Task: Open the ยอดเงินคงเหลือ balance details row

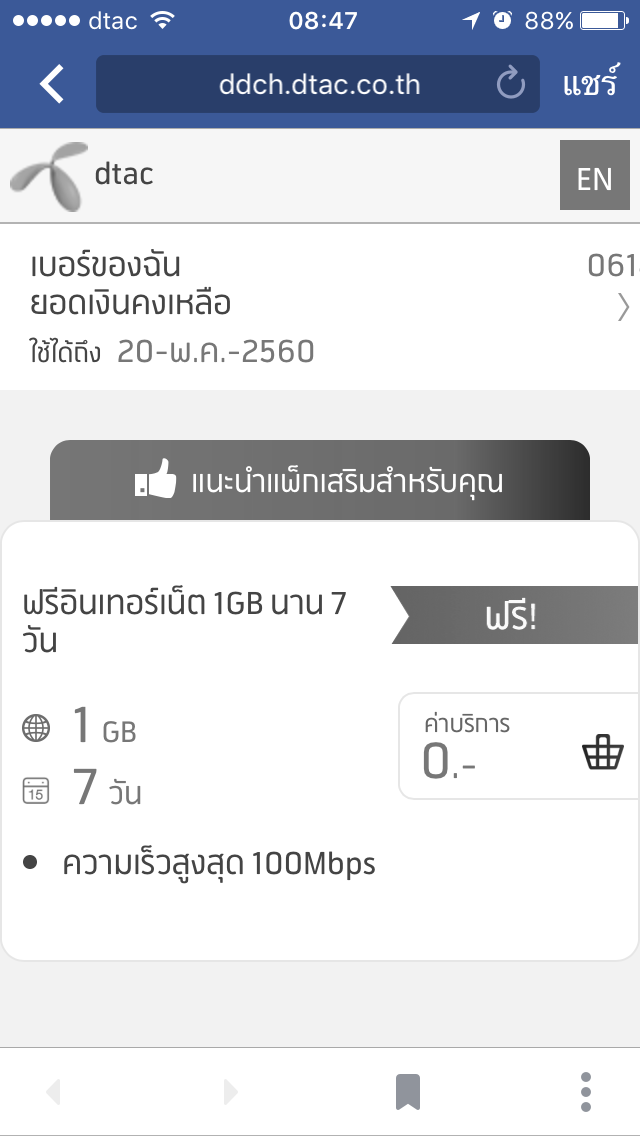Action: pyautogui.click(x=320, y=302)
